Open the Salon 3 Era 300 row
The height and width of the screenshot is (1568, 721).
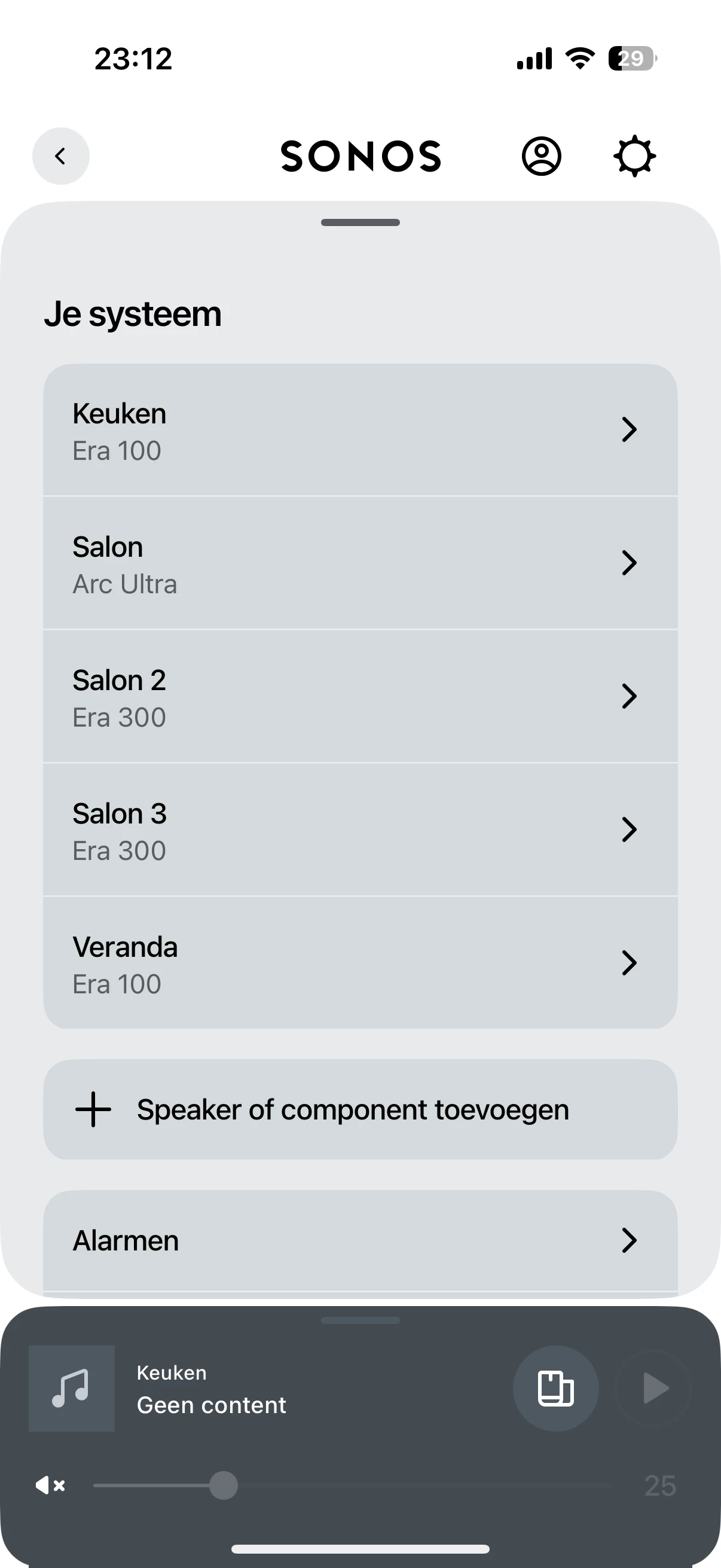360,829
